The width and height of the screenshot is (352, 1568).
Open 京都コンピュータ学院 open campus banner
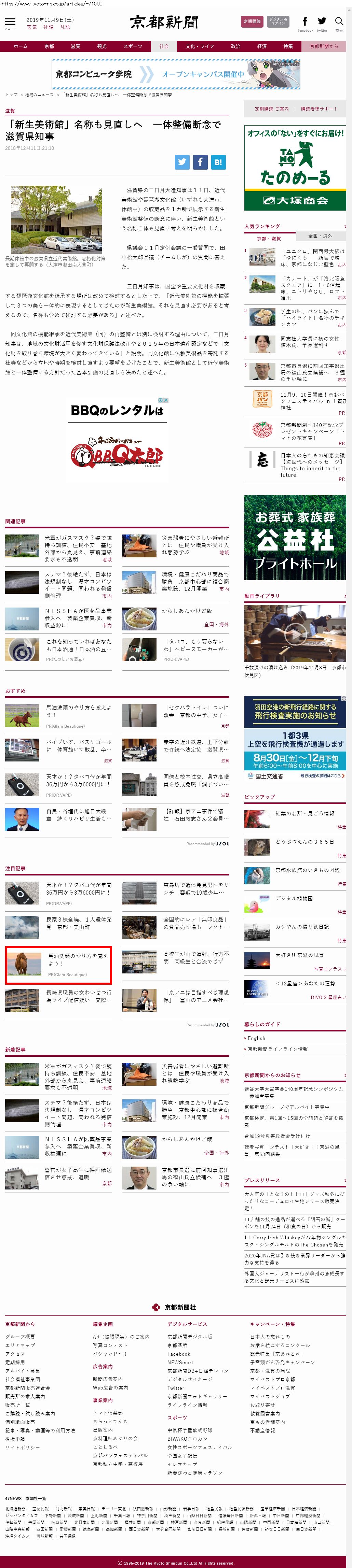point(176,74)
